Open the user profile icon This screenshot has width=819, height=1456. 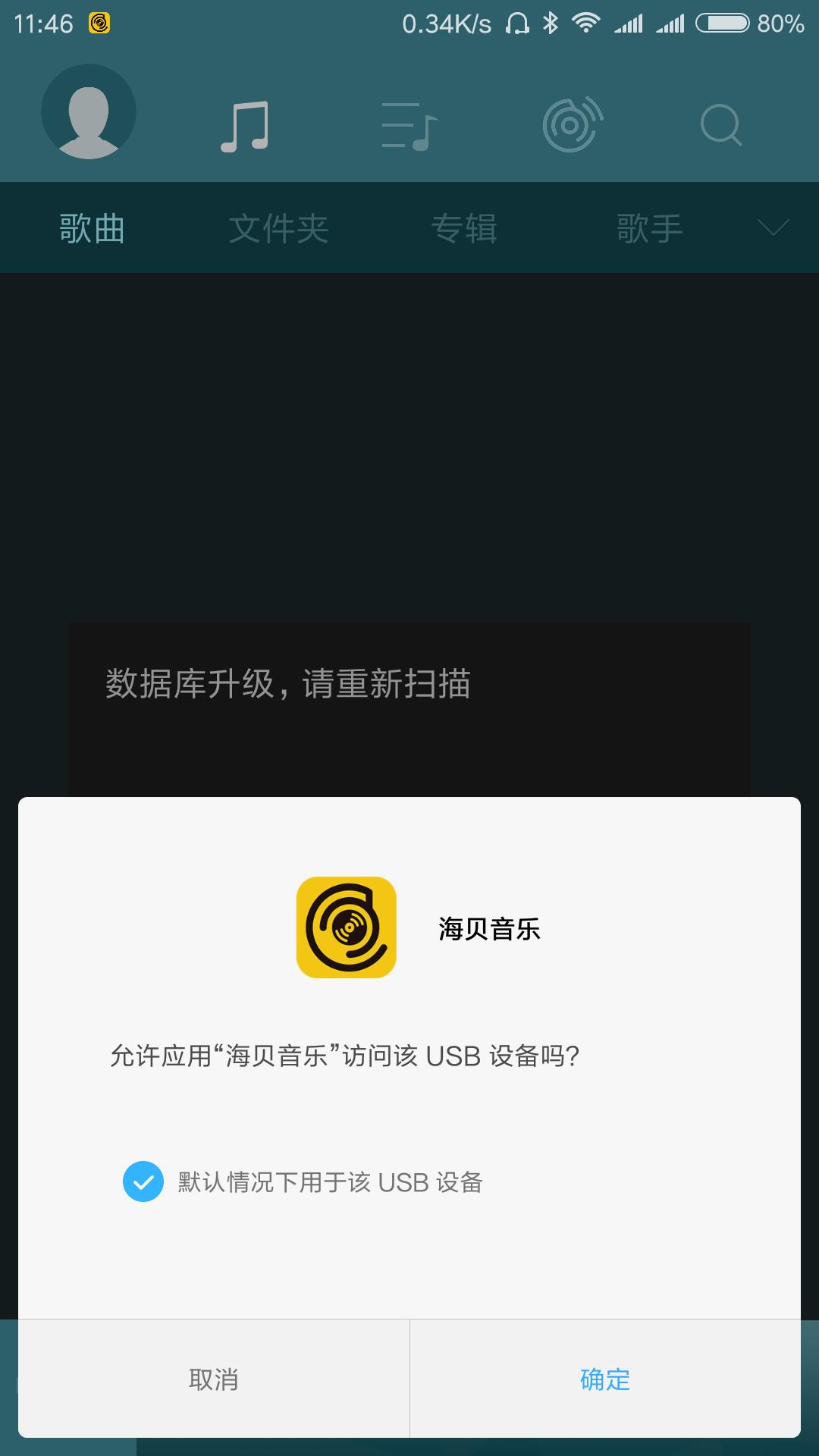point(89,111)
